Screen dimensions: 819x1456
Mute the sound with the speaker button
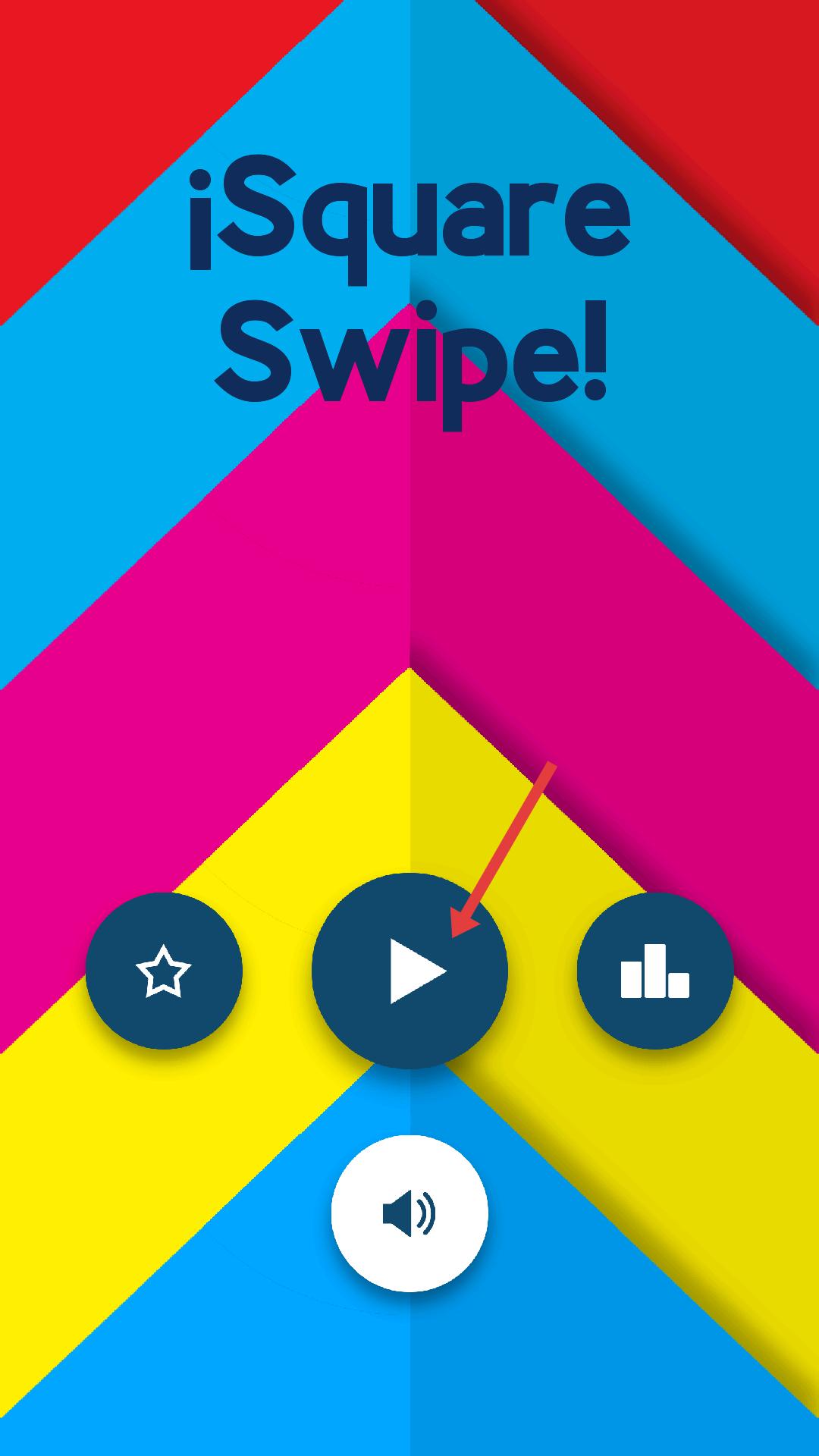click(409, 1213)
